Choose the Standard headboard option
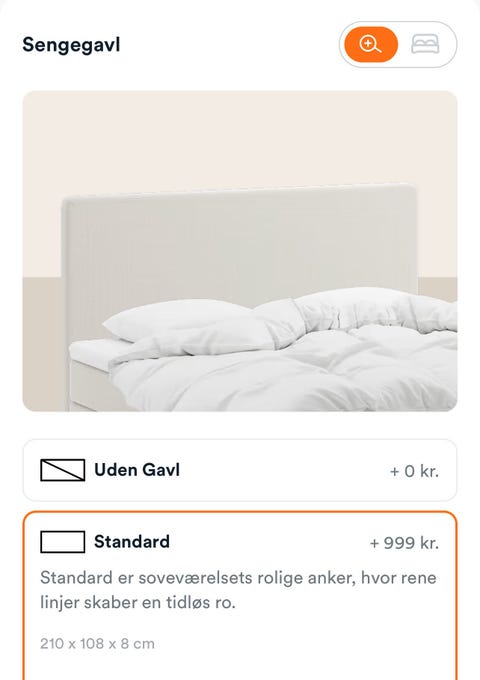480x680 pixels. (x=240, y=595)
